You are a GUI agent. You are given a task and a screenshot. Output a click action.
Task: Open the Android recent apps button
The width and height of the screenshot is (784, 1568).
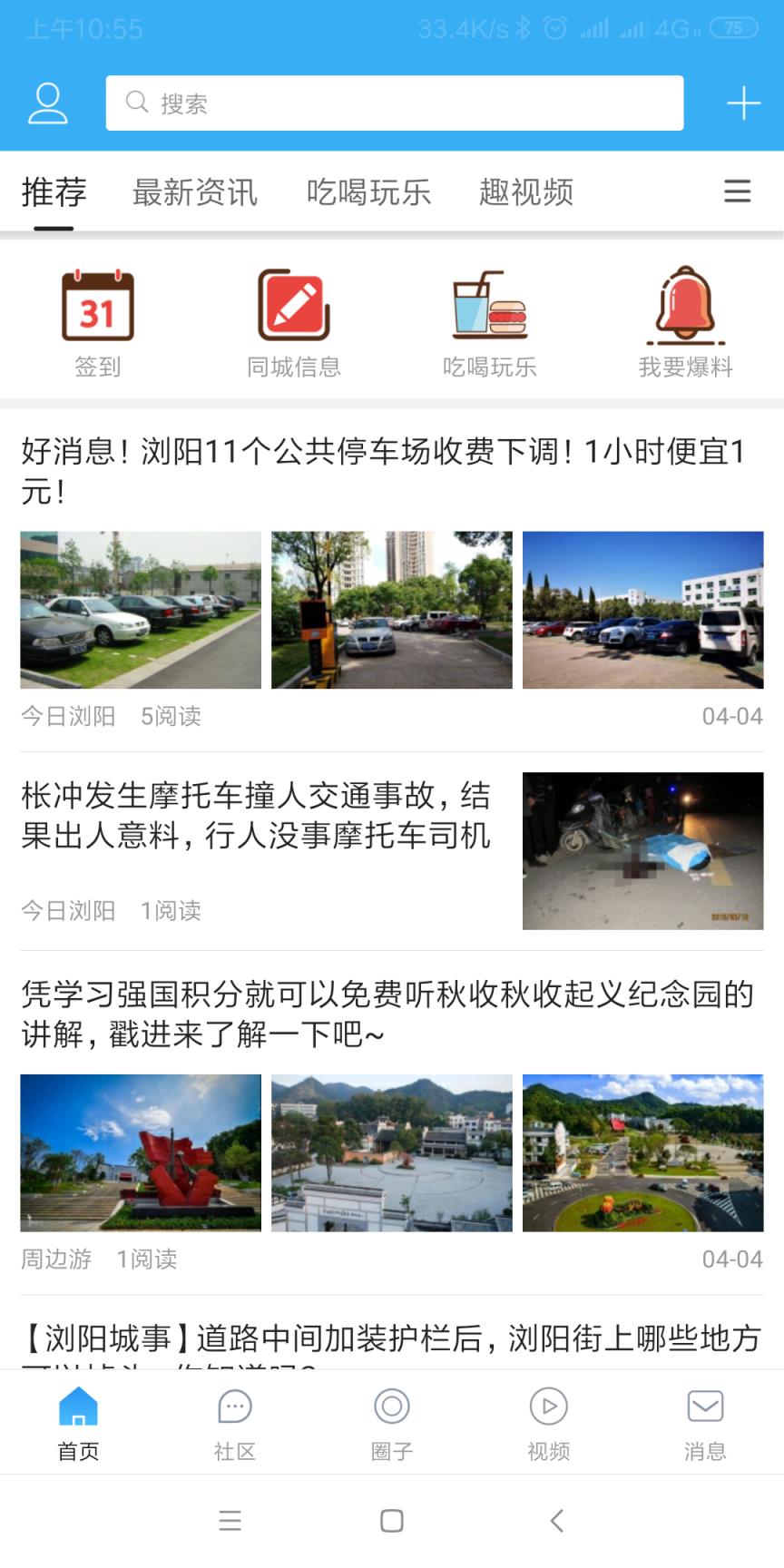[230, 1521]
